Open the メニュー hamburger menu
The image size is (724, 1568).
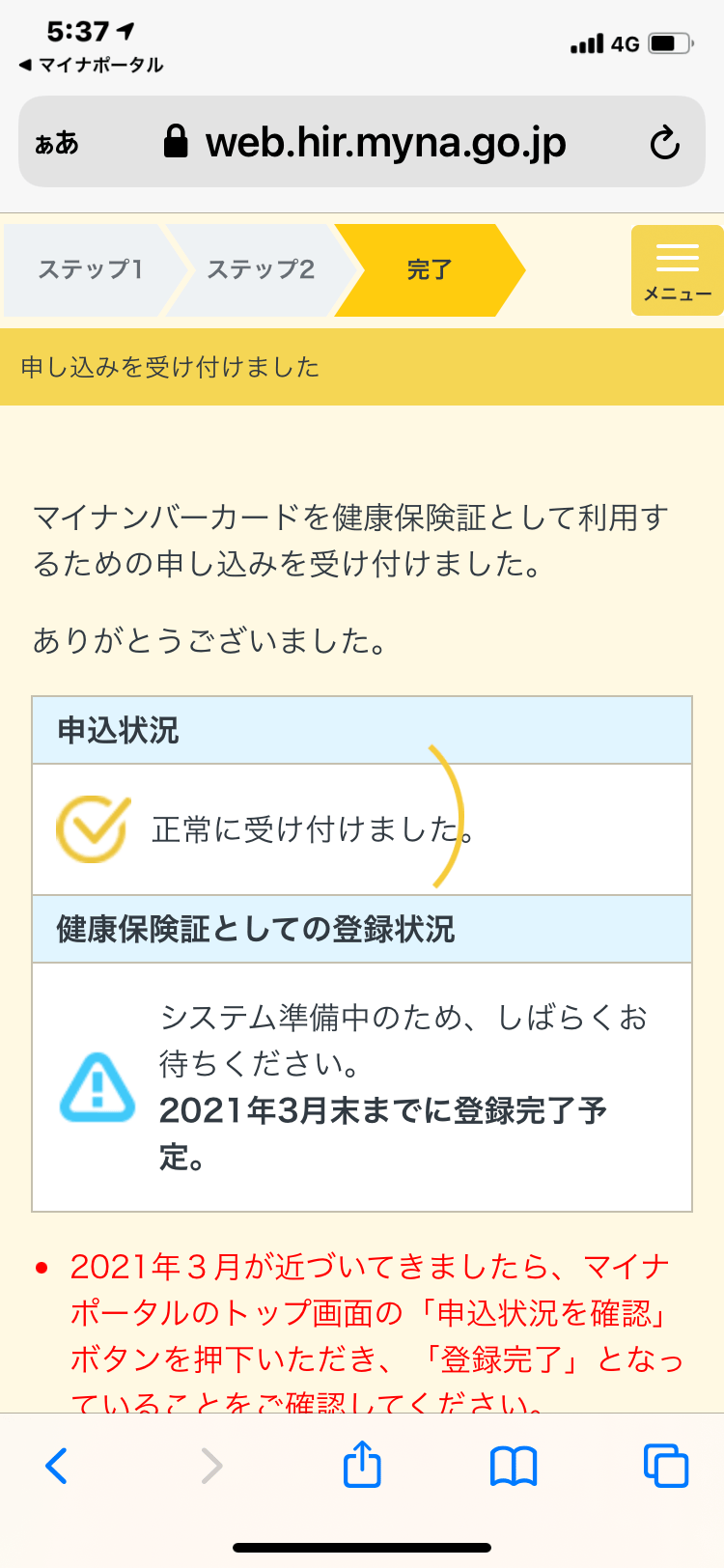coord(676,269)
